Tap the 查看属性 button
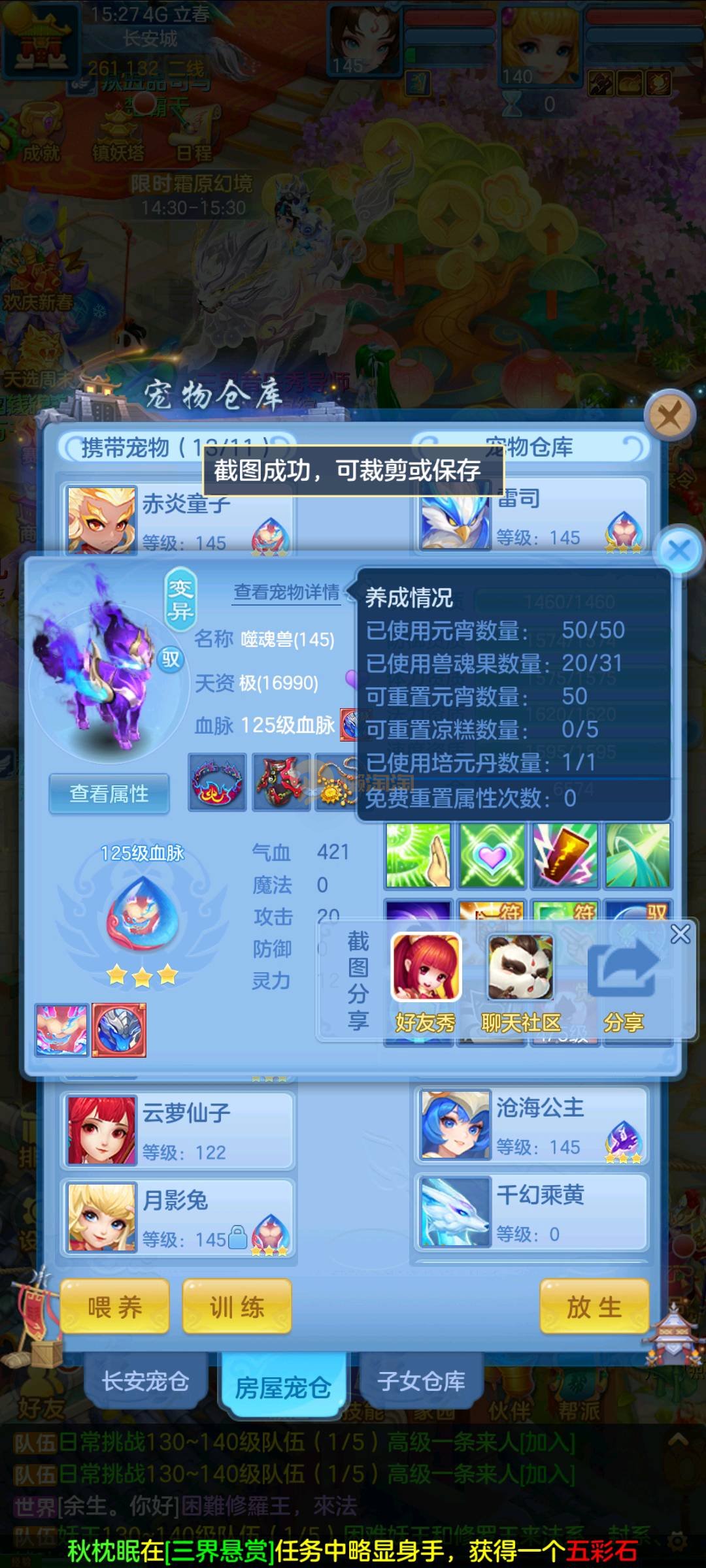The height and width of the screenshot is (1568, 706). [x=109, y=794]
